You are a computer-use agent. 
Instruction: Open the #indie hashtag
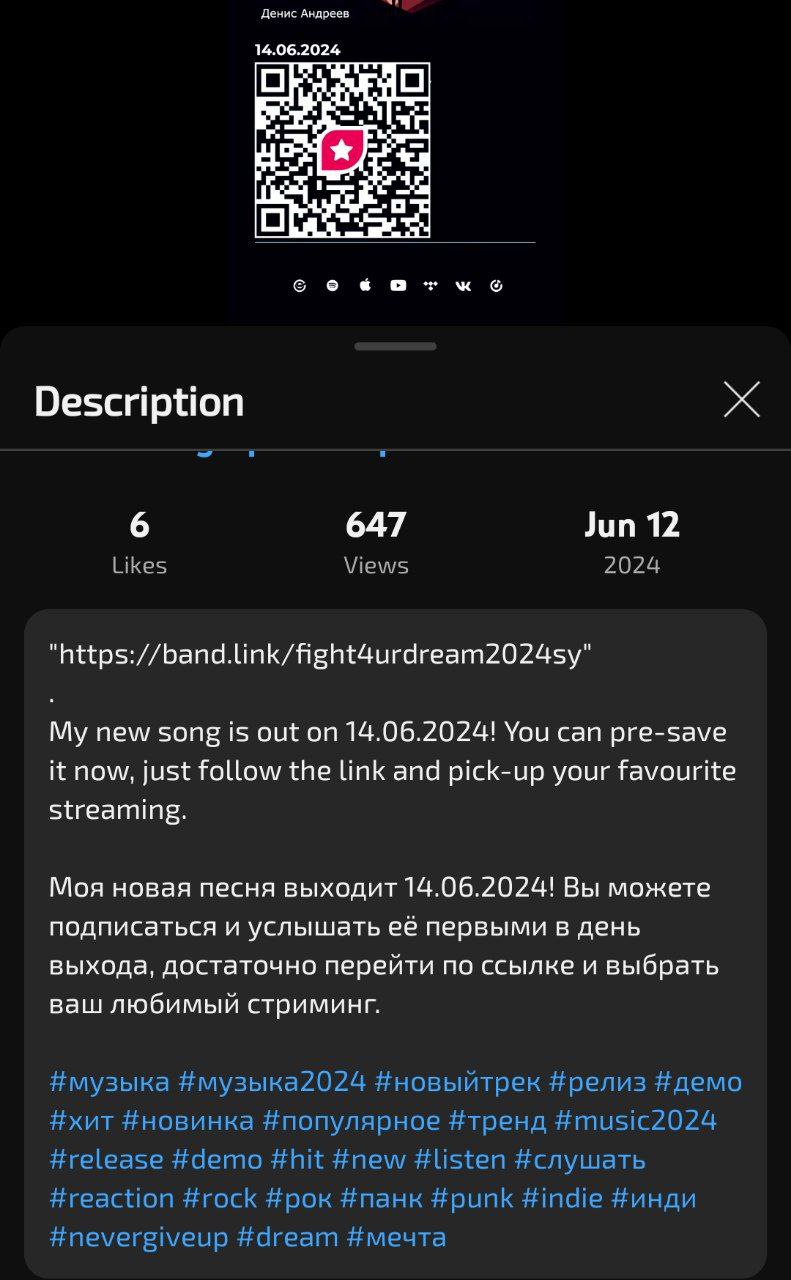[x=562, y=1198]
